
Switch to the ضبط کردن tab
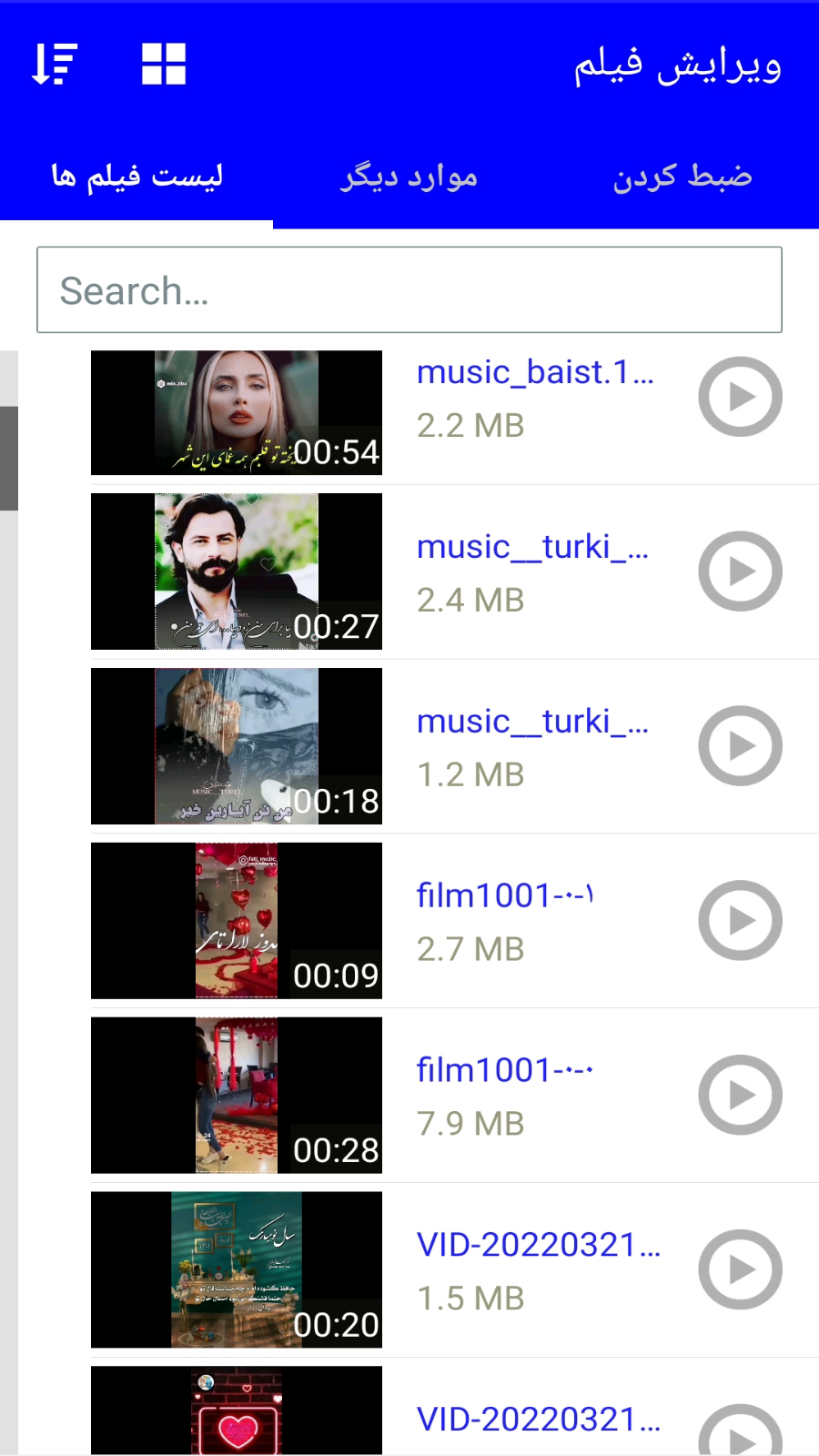pos(682,176)
